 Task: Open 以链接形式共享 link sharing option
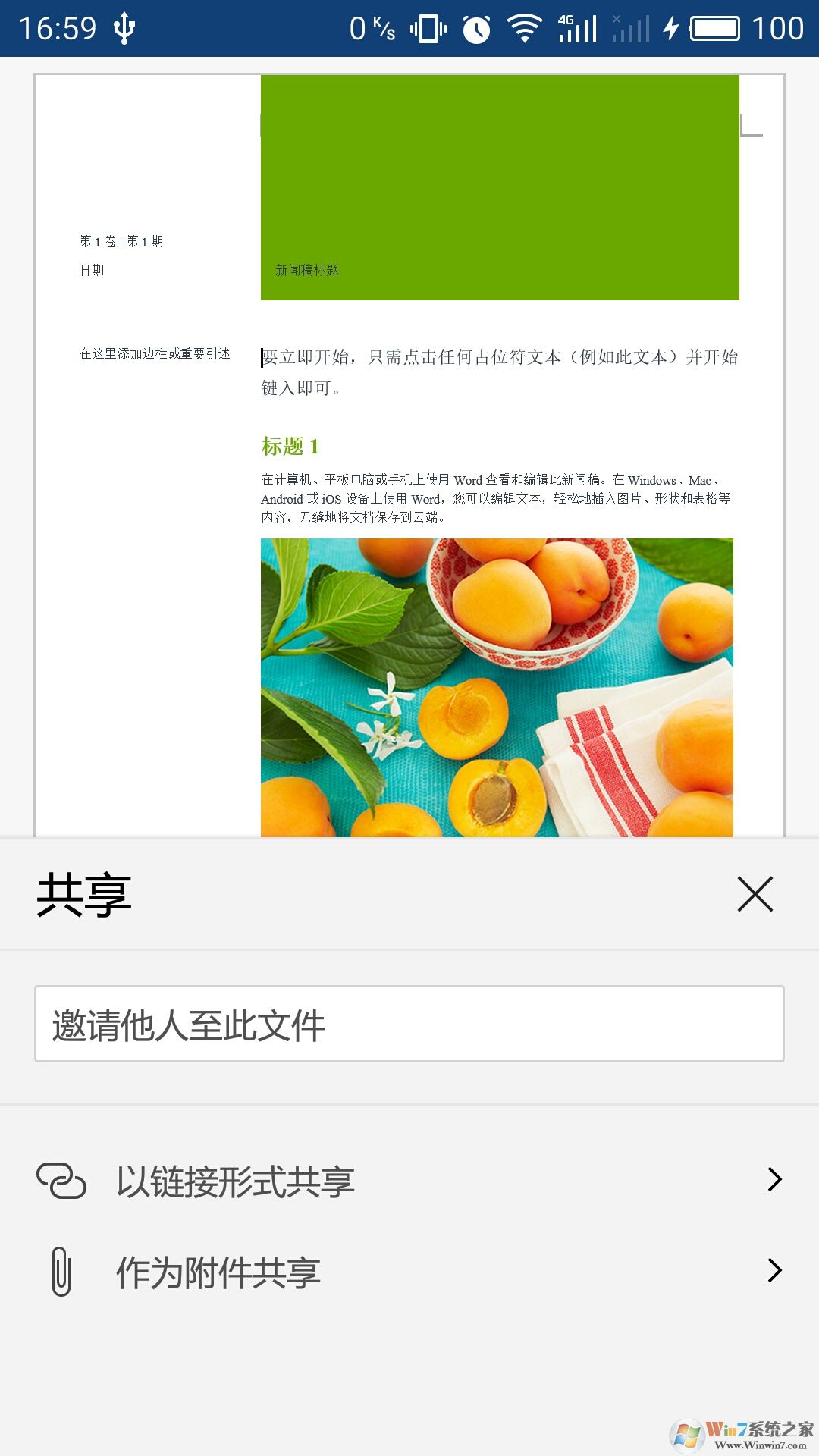(x=409, y=1180)
